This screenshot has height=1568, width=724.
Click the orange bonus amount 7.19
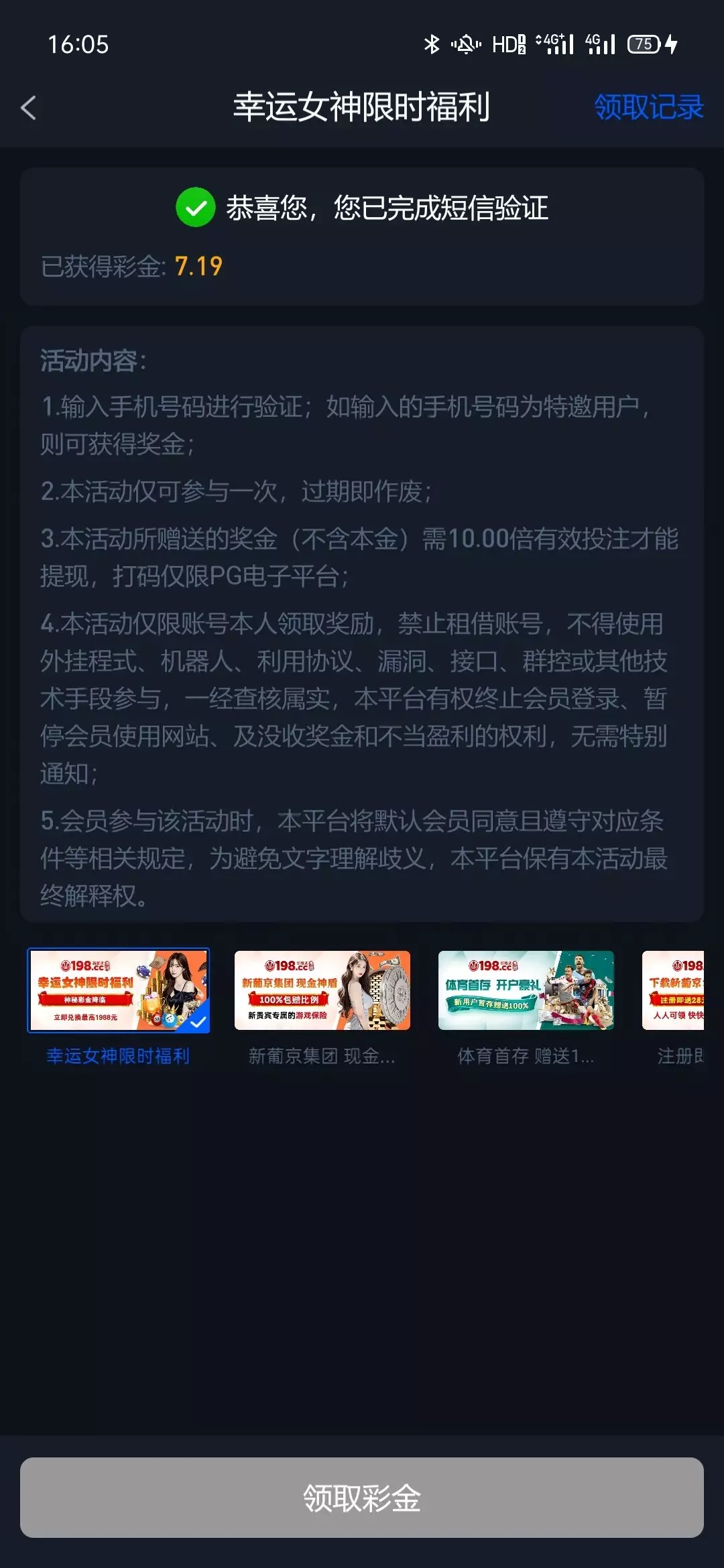198,265
